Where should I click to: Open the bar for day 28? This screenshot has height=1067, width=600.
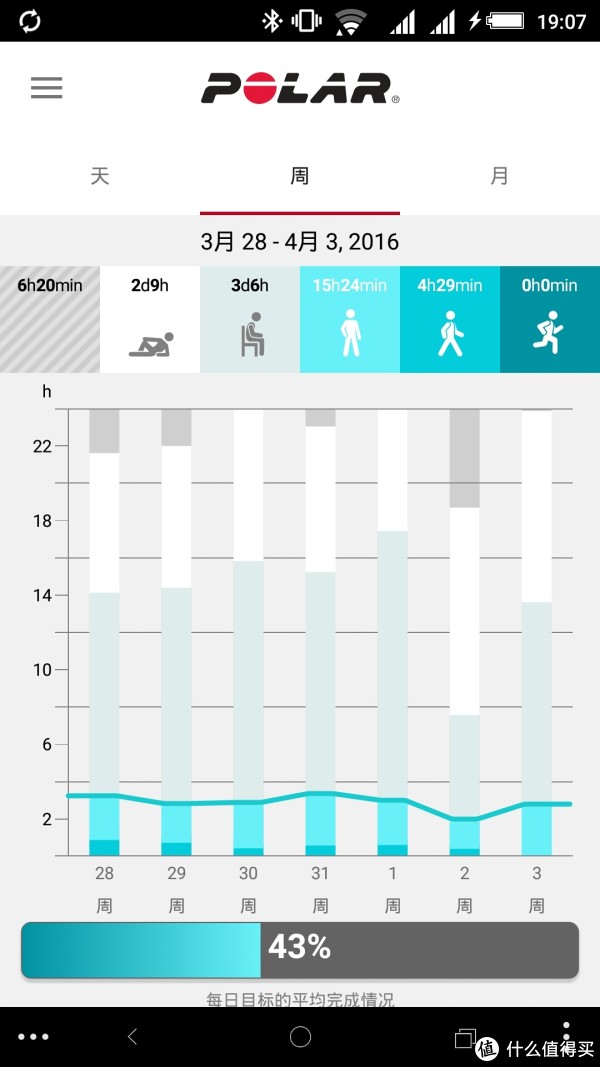[x=104, y=632]
